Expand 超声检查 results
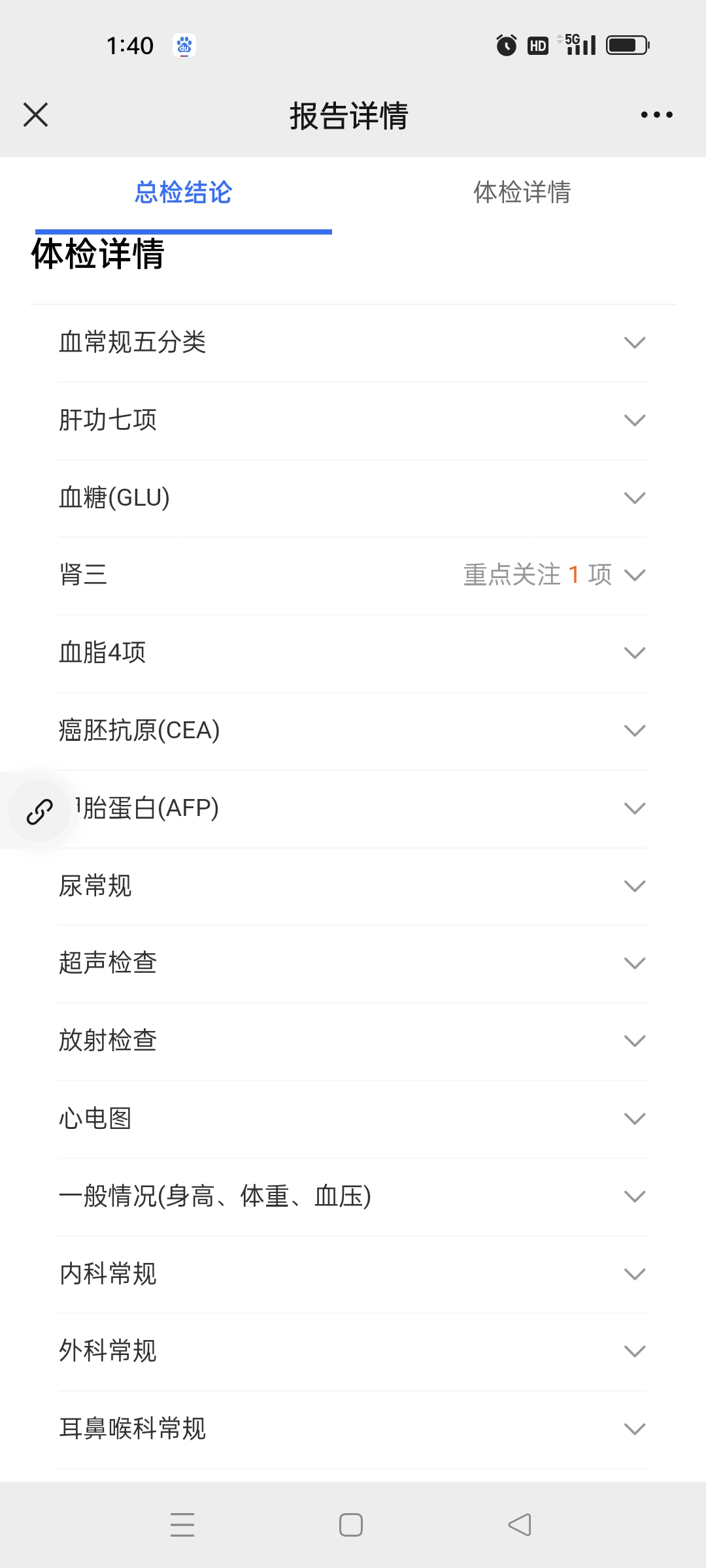Viewport: 706px width, 1568px height. [x=353, y=963]
